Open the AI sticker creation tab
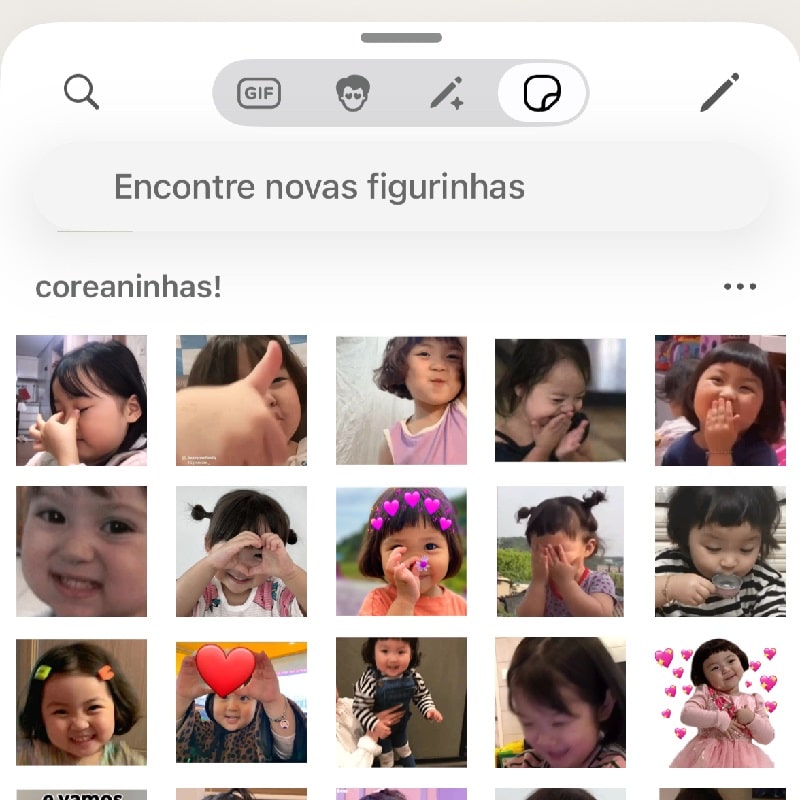The width and height of the screenshot is (800, 800). click(x=446, y=94)
